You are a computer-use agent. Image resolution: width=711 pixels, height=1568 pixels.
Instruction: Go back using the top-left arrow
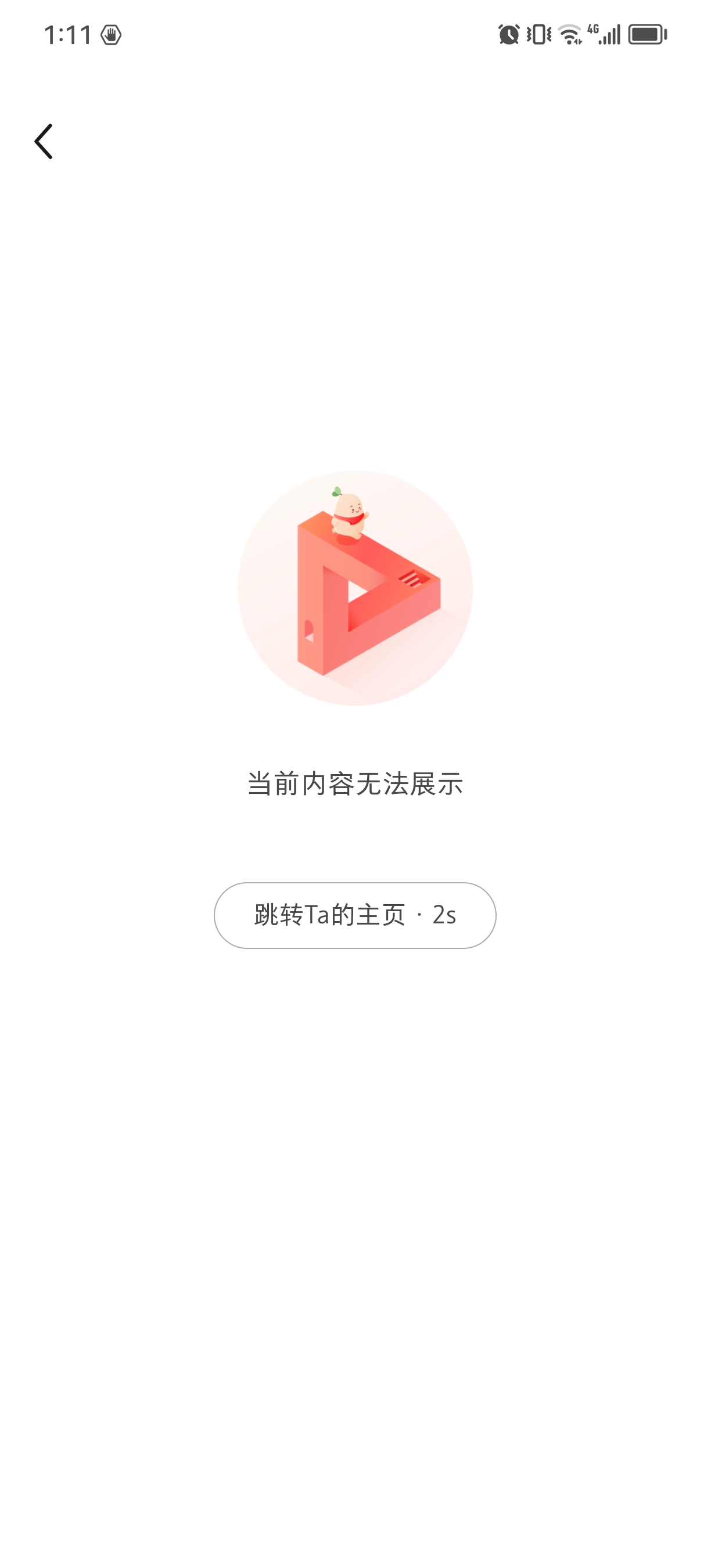tap(44, 141)
